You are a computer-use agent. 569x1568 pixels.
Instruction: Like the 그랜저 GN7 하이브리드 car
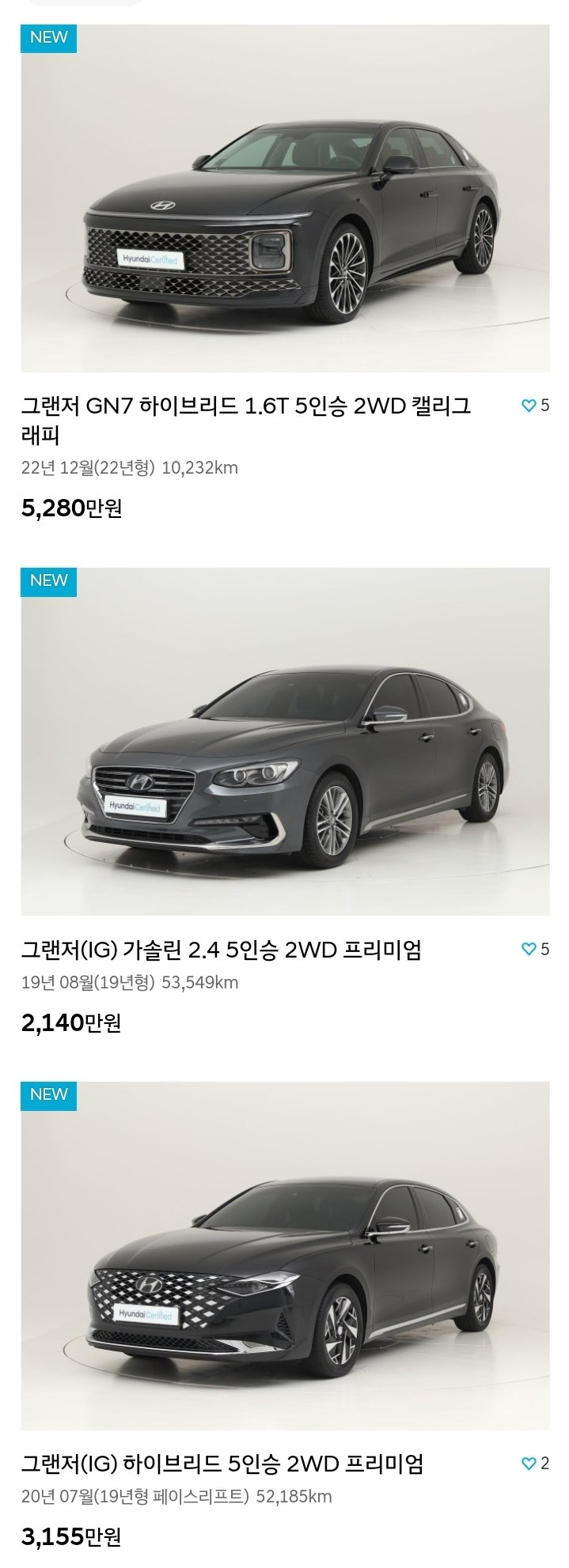[x=529, y=406]
